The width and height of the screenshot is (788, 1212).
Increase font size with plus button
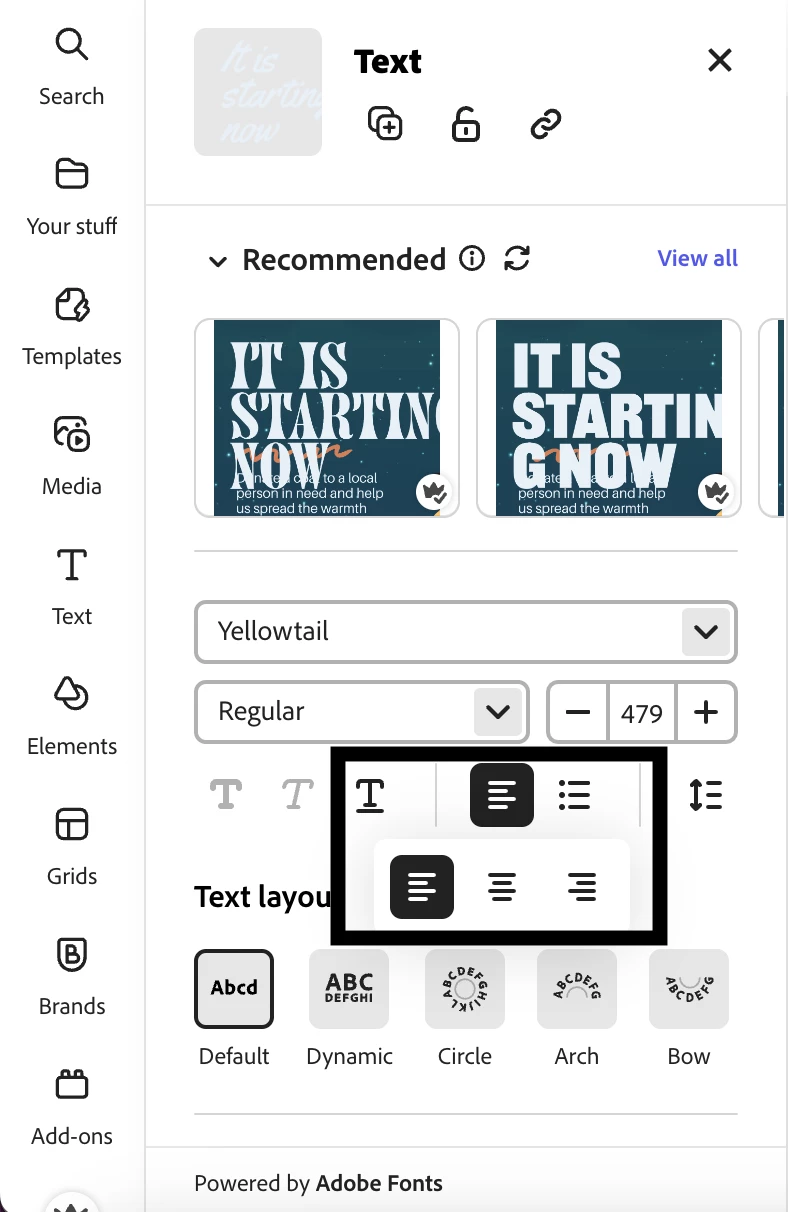(706, 712)
